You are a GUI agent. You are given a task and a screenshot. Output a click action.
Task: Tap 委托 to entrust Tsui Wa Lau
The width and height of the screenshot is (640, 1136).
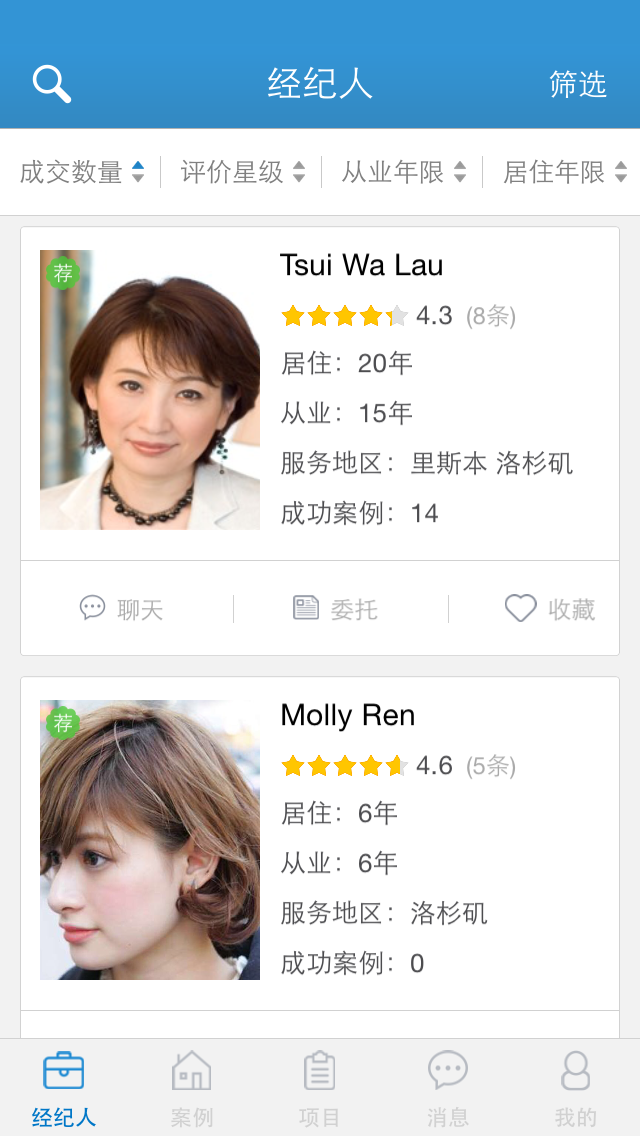pos(335,609)
